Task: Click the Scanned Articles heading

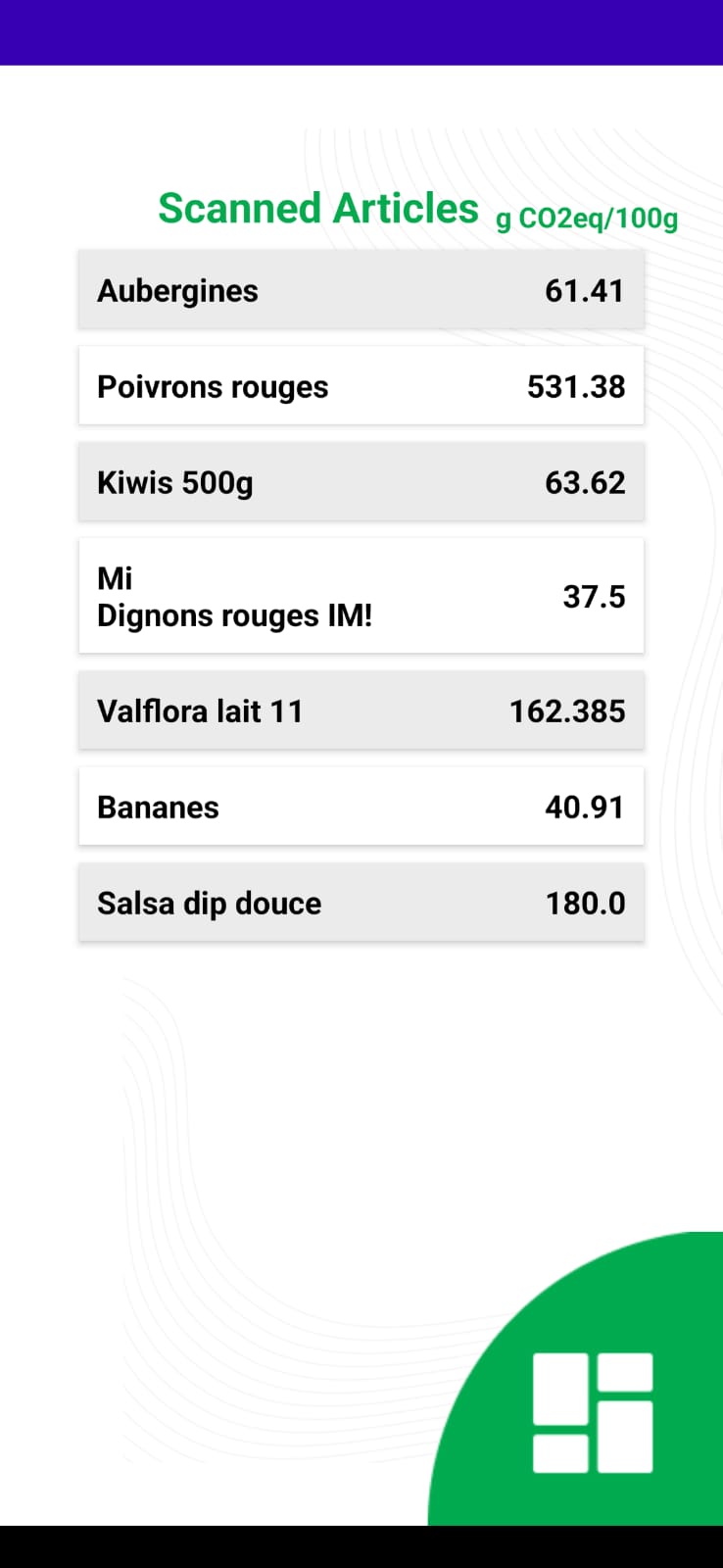Action: tap(318, 209)
